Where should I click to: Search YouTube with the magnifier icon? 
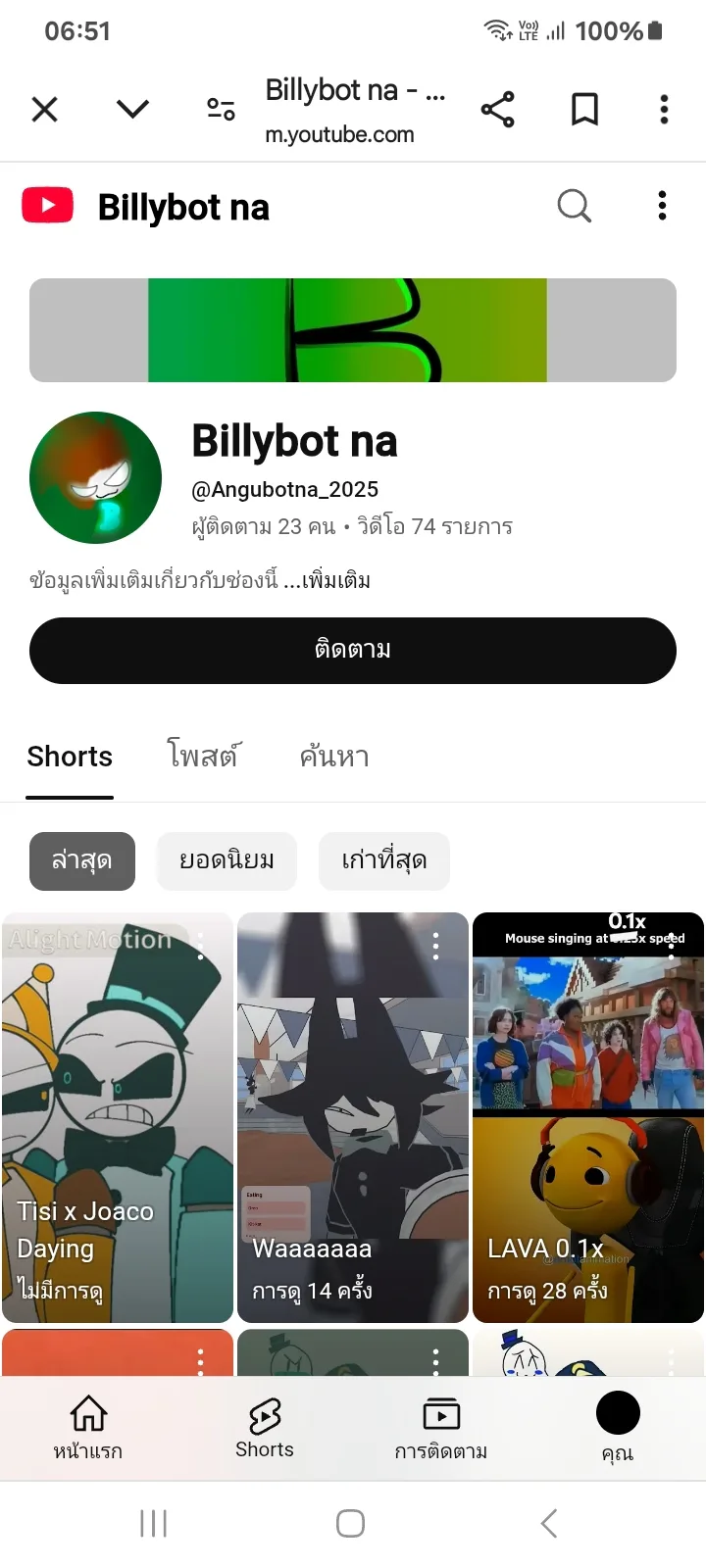click(574, 206)
